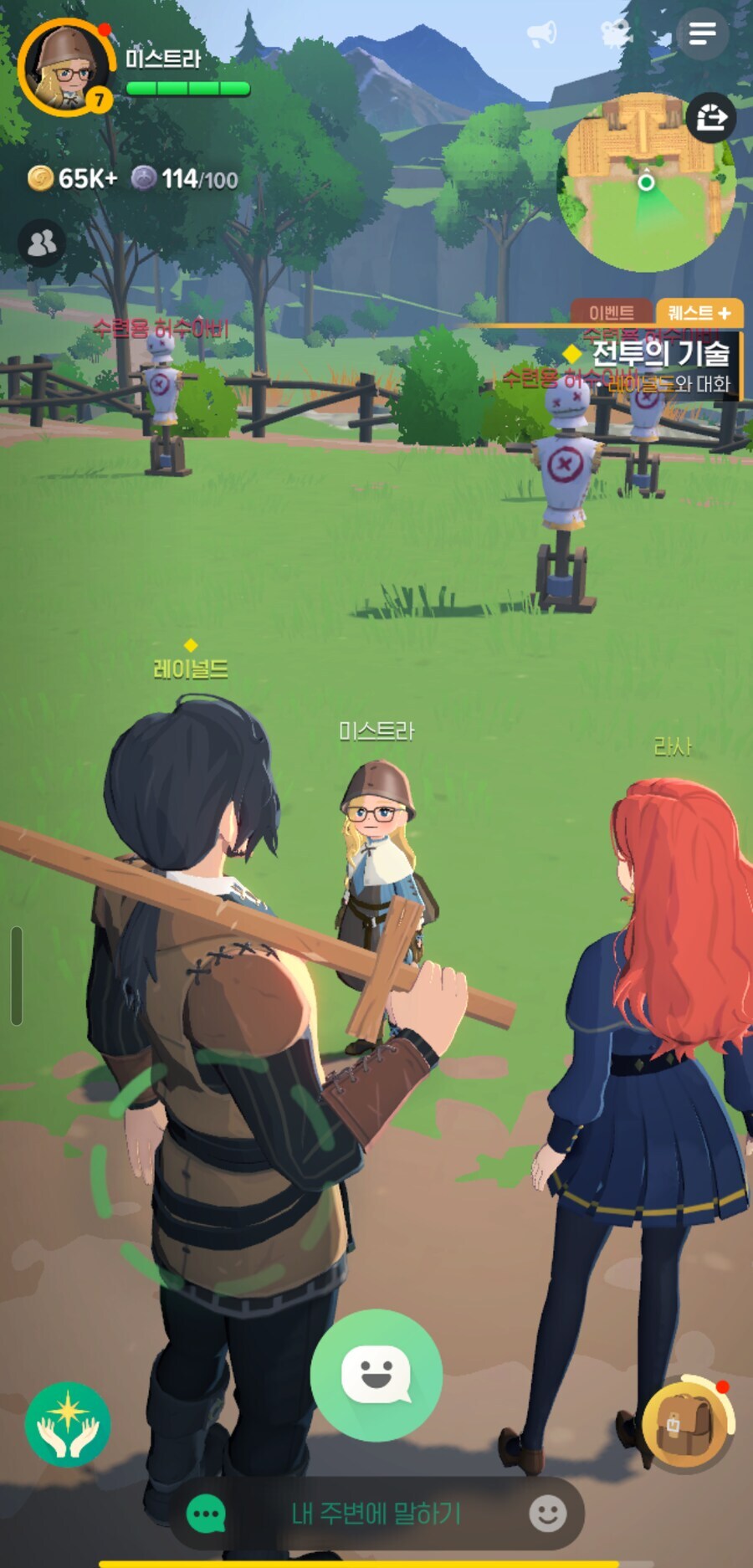Image resolution: width=753 pixels, height=1568 pixels.
Task: Type in 내 주변에 말하기 field
Action: [x=376, y=1513]
